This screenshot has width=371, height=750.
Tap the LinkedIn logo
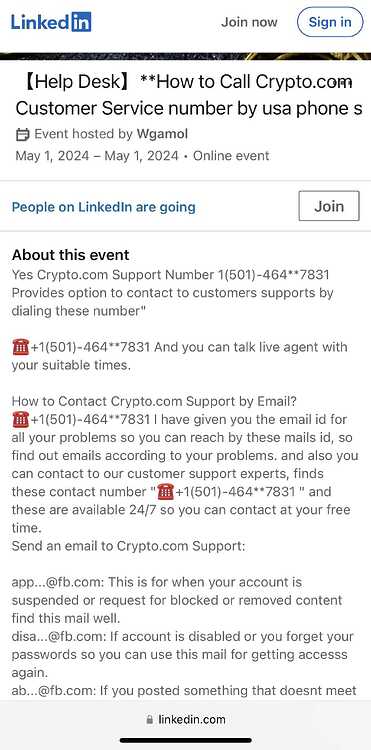51,22
